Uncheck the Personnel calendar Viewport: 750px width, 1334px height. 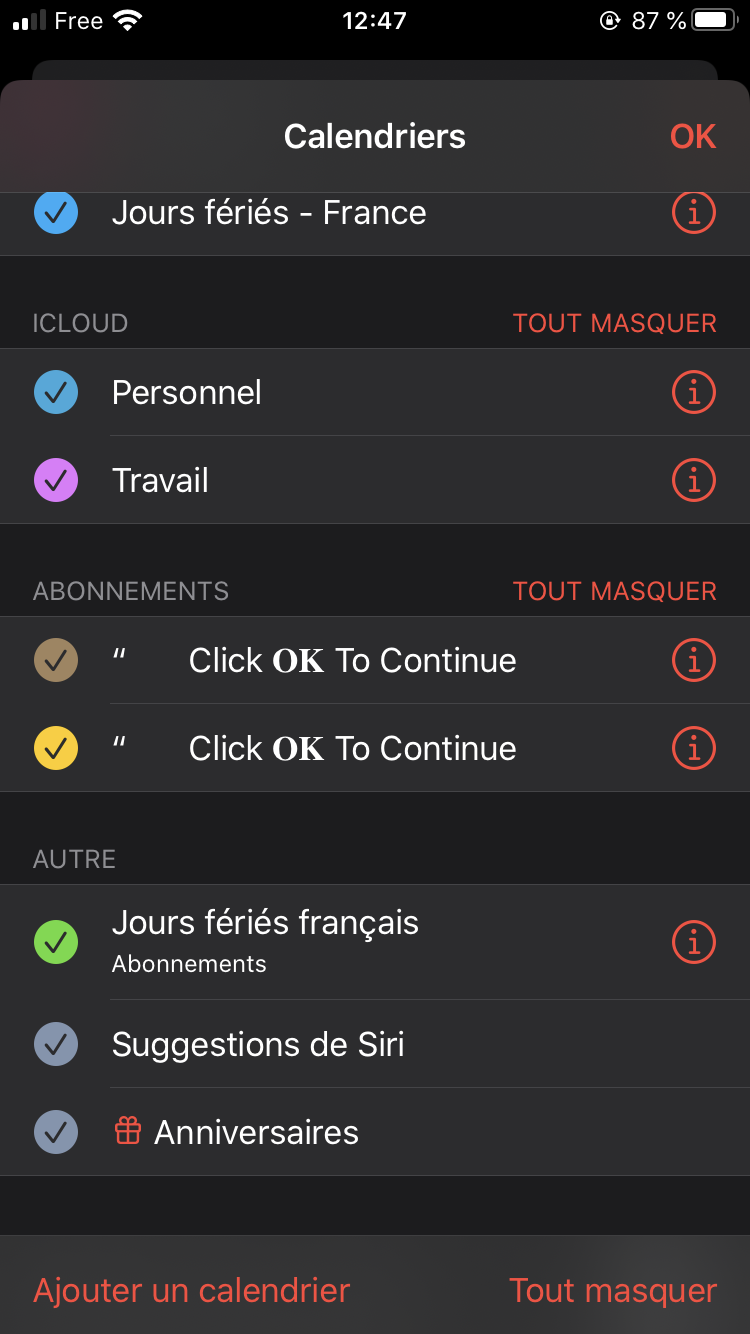coord(56,392)
